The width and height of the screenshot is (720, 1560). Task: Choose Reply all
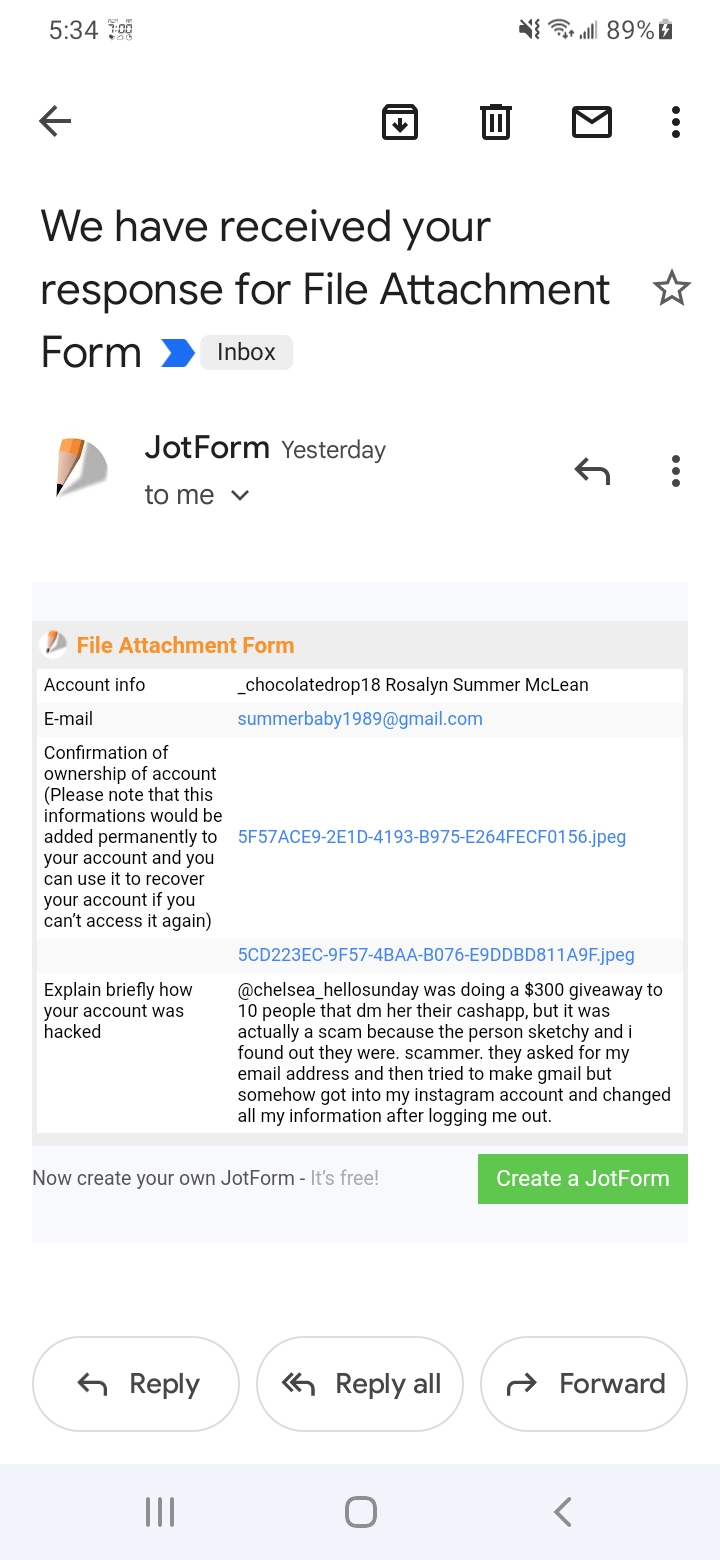[360, 1384]
